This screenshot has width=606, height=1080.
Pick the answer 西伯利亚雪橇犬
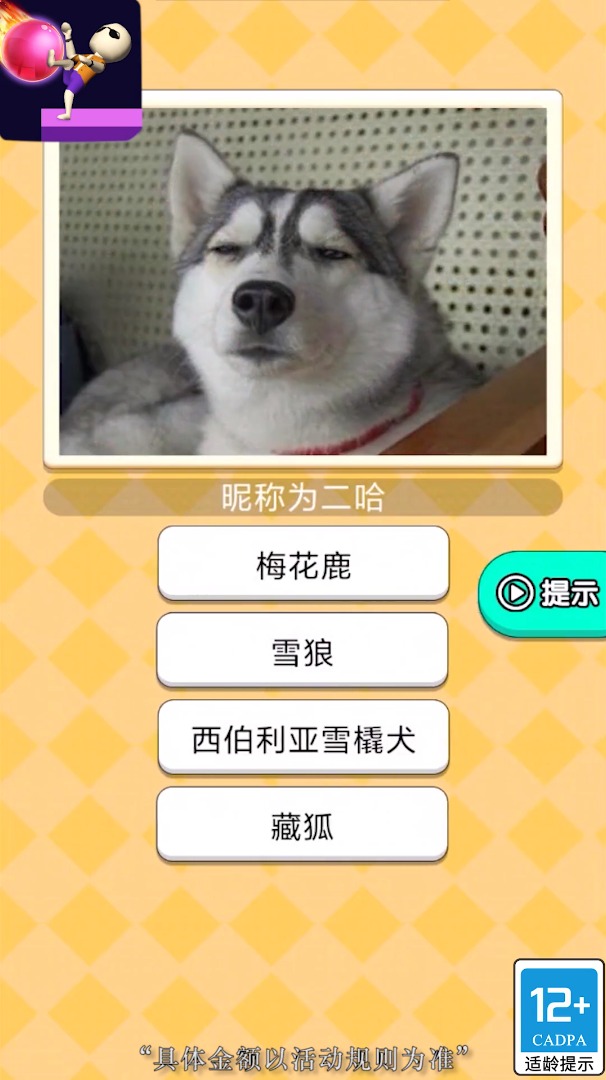tap(303, 739)
